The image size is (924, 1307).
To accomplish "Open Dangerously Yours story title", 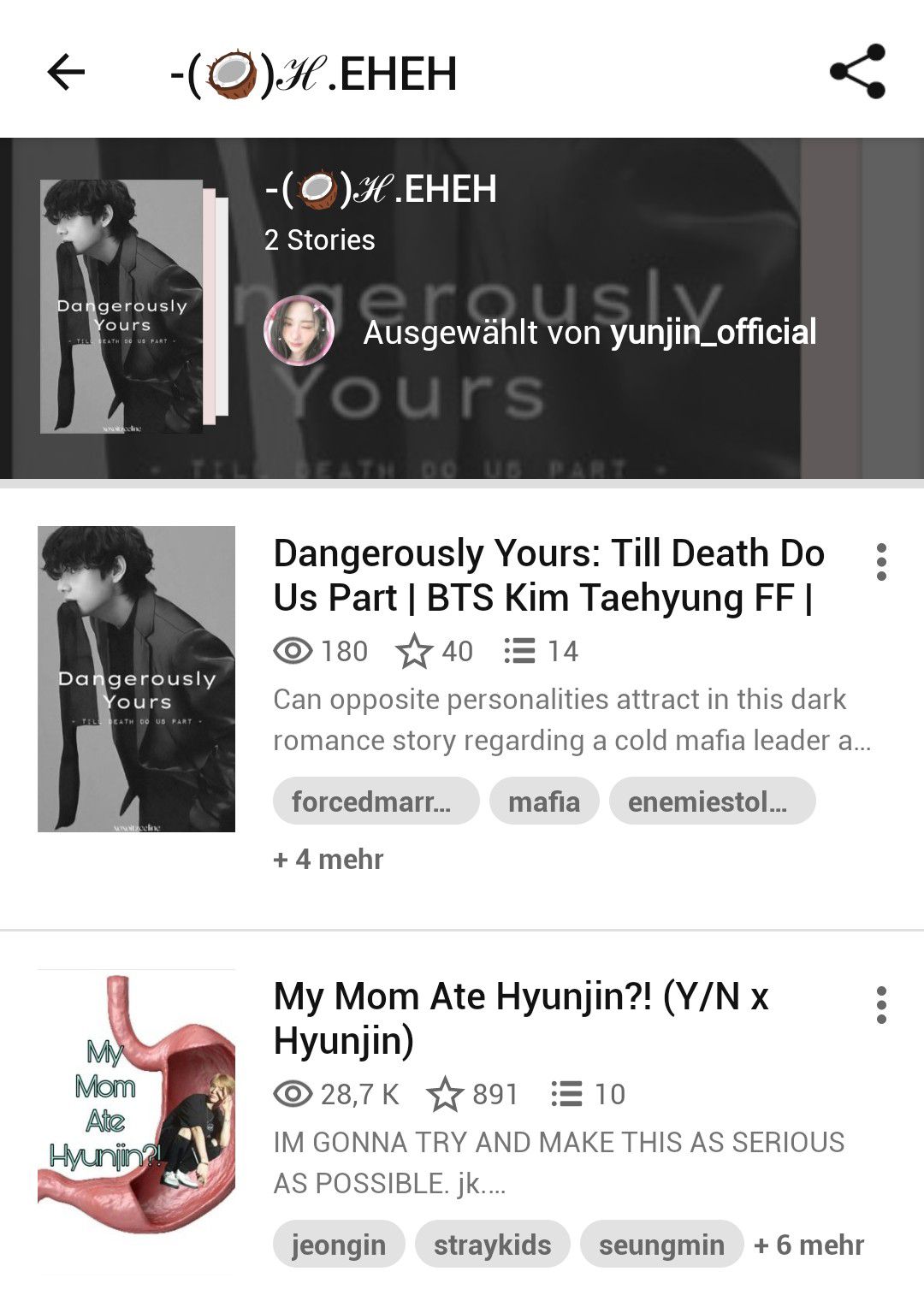I will pos(548,575).
